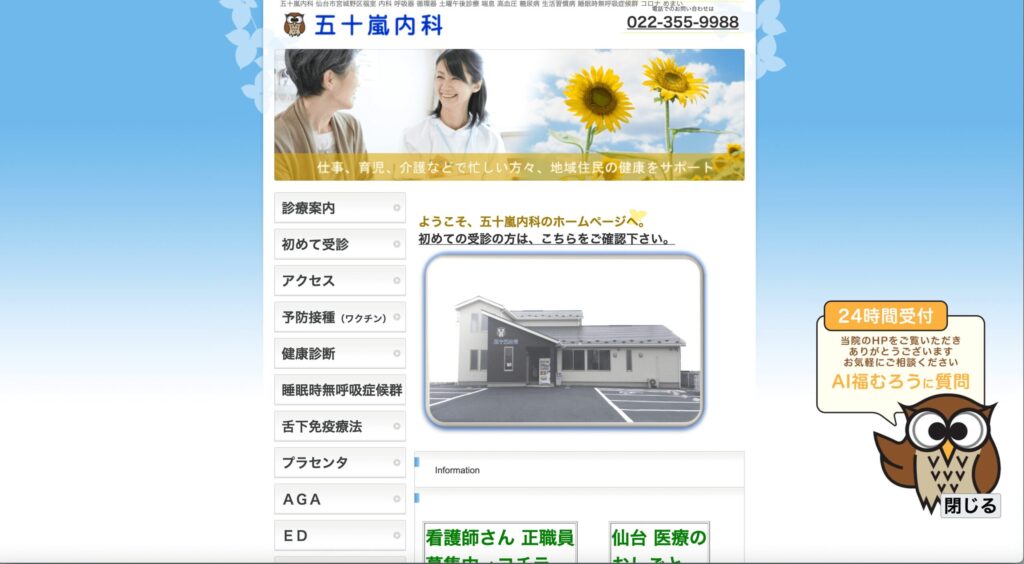
Task: Go to the アクセス page
Action: coord(339,281)
